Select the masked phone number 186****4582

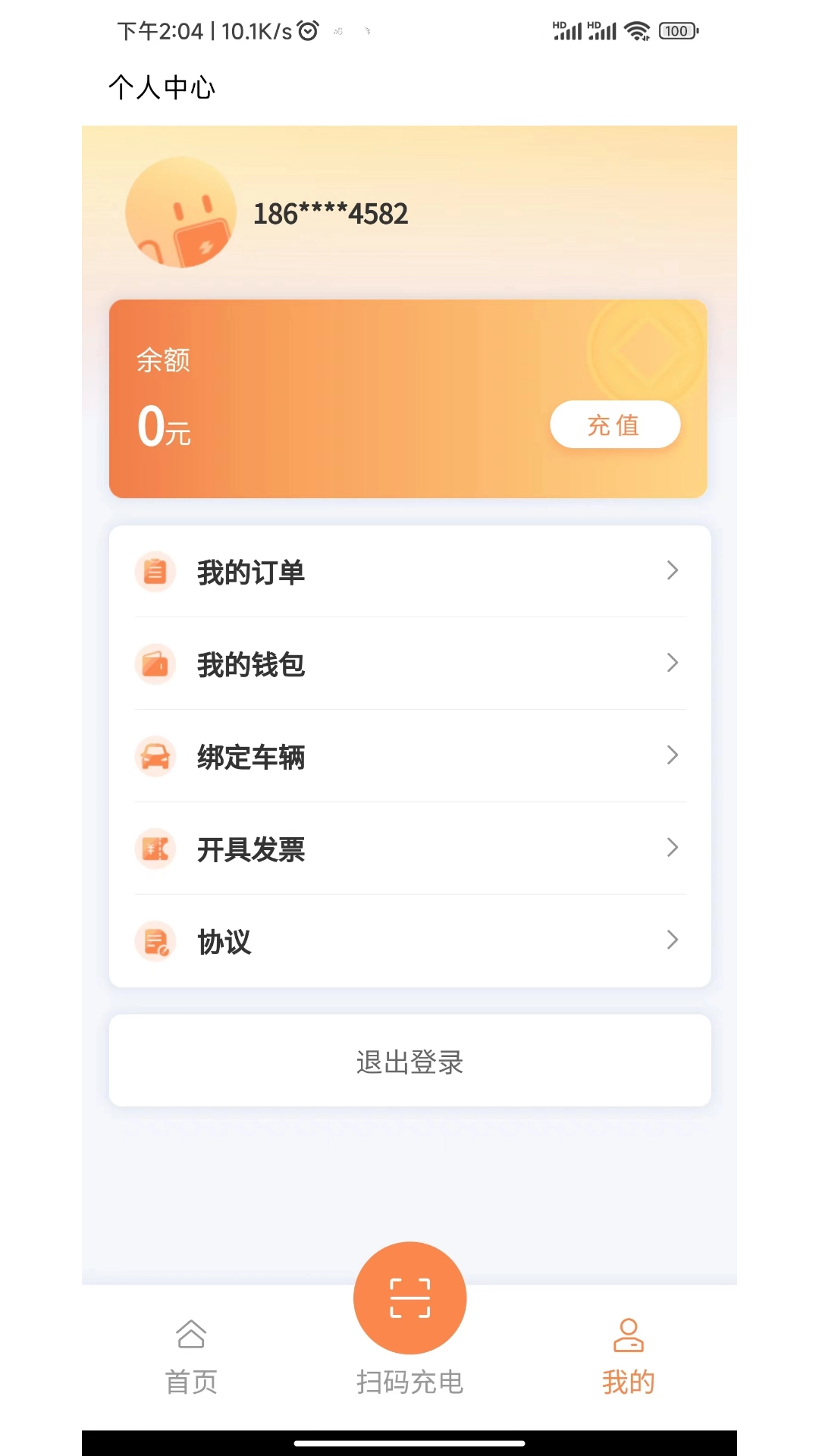330,213
